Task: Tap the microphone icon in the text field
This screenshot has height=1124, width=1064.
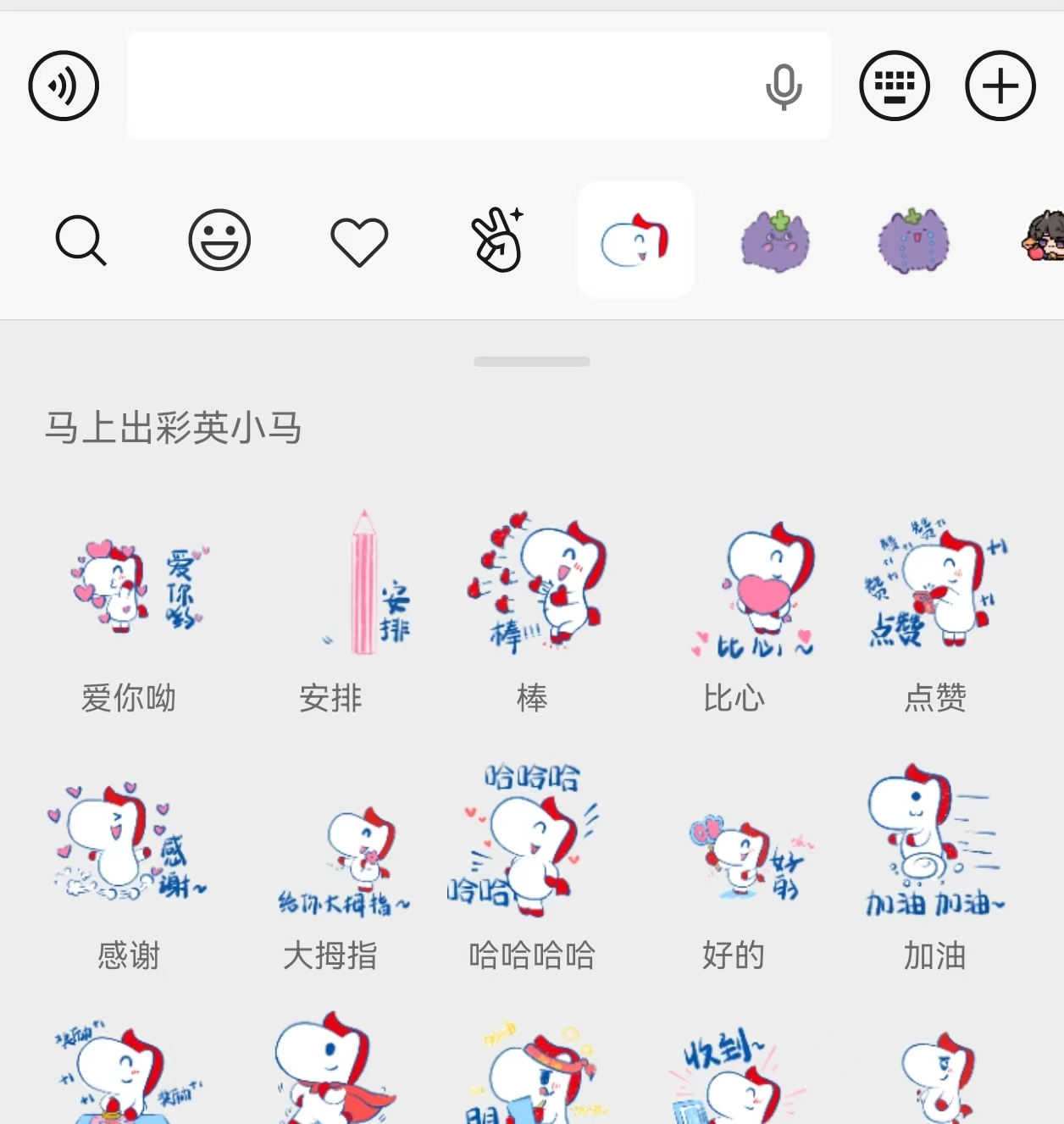Action: coord(784,86)
